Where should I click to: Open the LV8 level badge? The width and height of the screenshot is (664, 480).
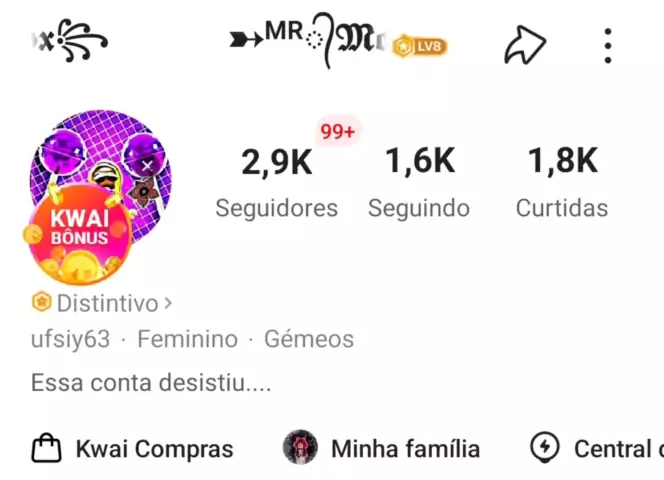coord(420,46)
